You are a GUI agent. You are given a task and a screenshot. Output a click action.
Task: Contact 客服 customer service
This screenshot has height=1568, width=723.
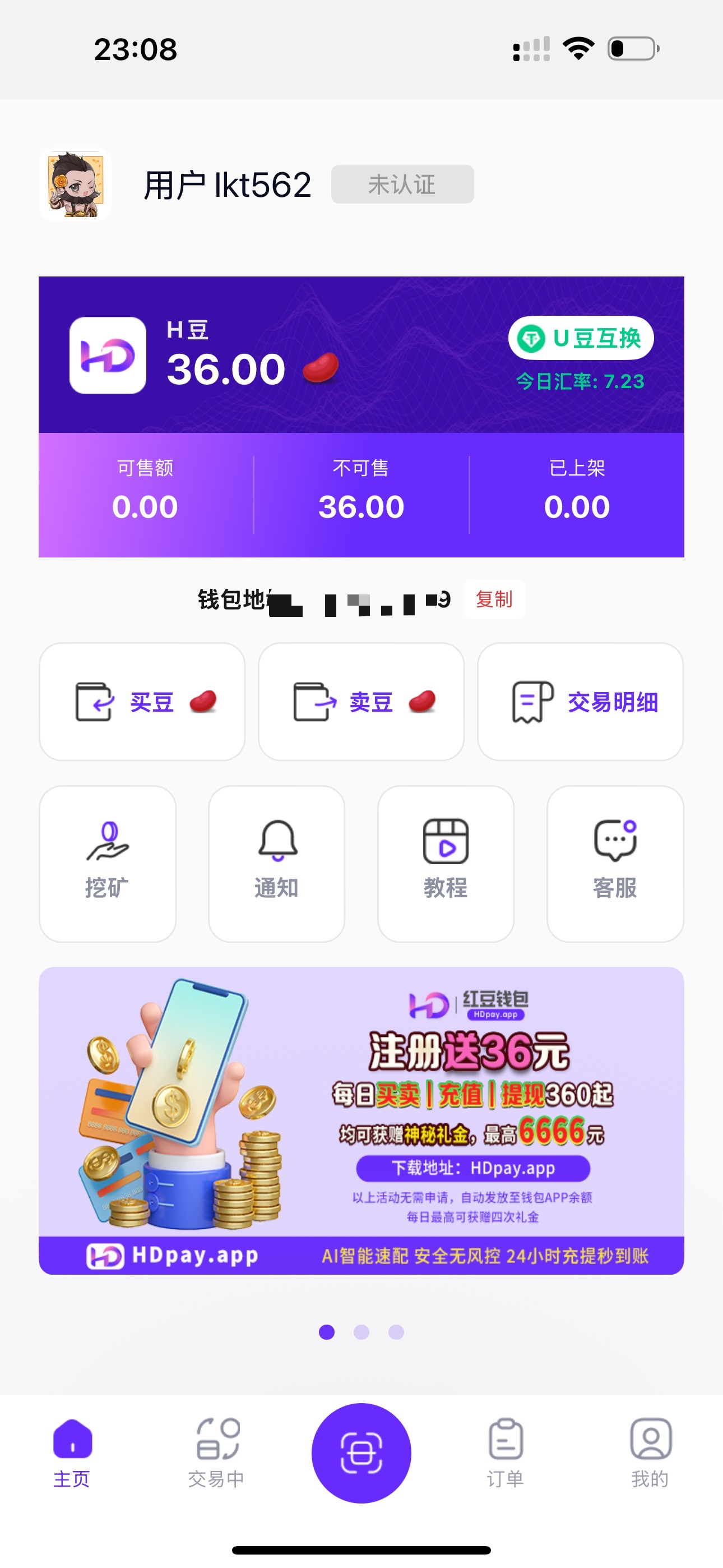coord(615,863)
